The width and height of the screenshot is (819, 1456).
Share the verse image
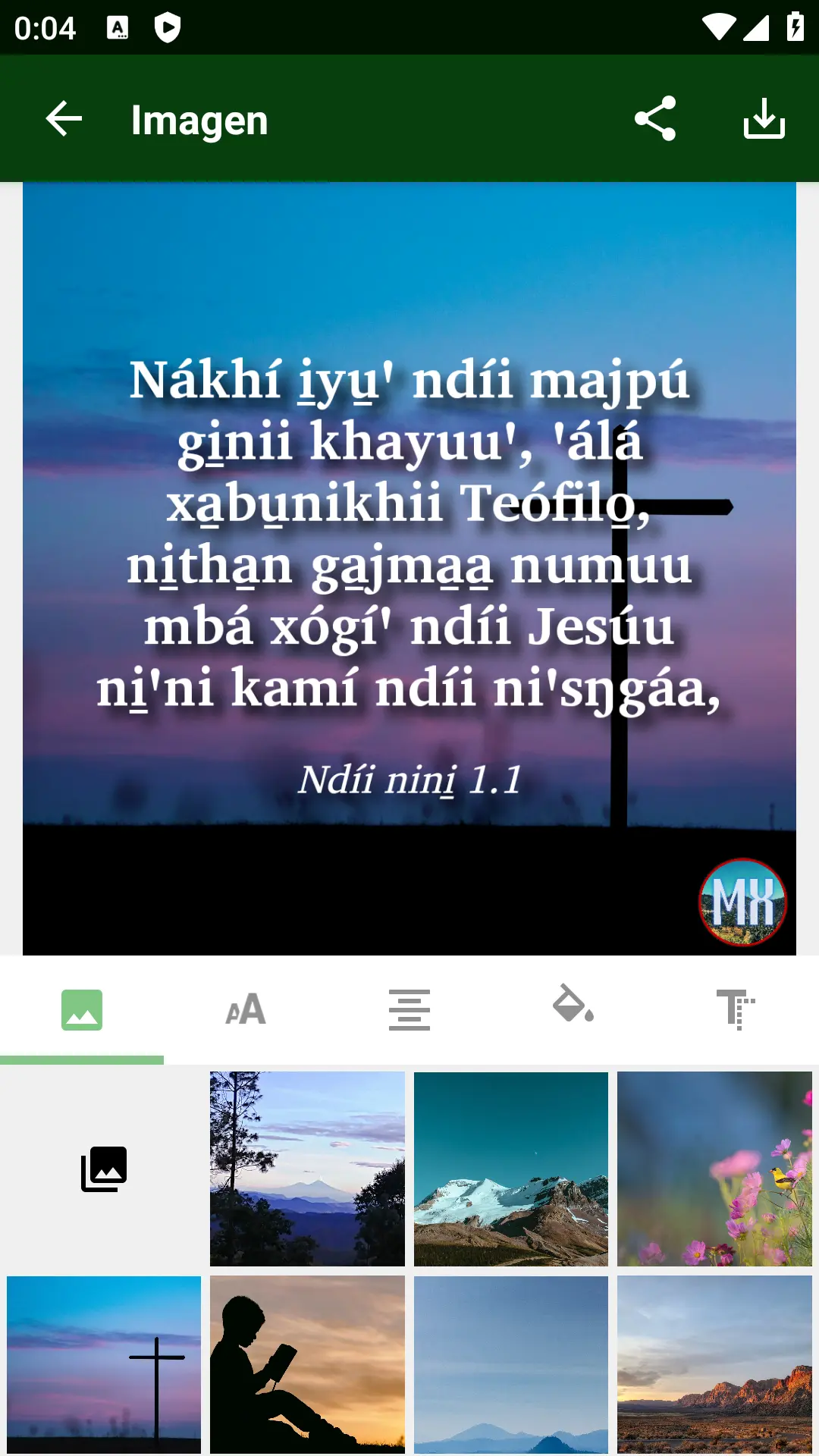(x=655, y=119)
